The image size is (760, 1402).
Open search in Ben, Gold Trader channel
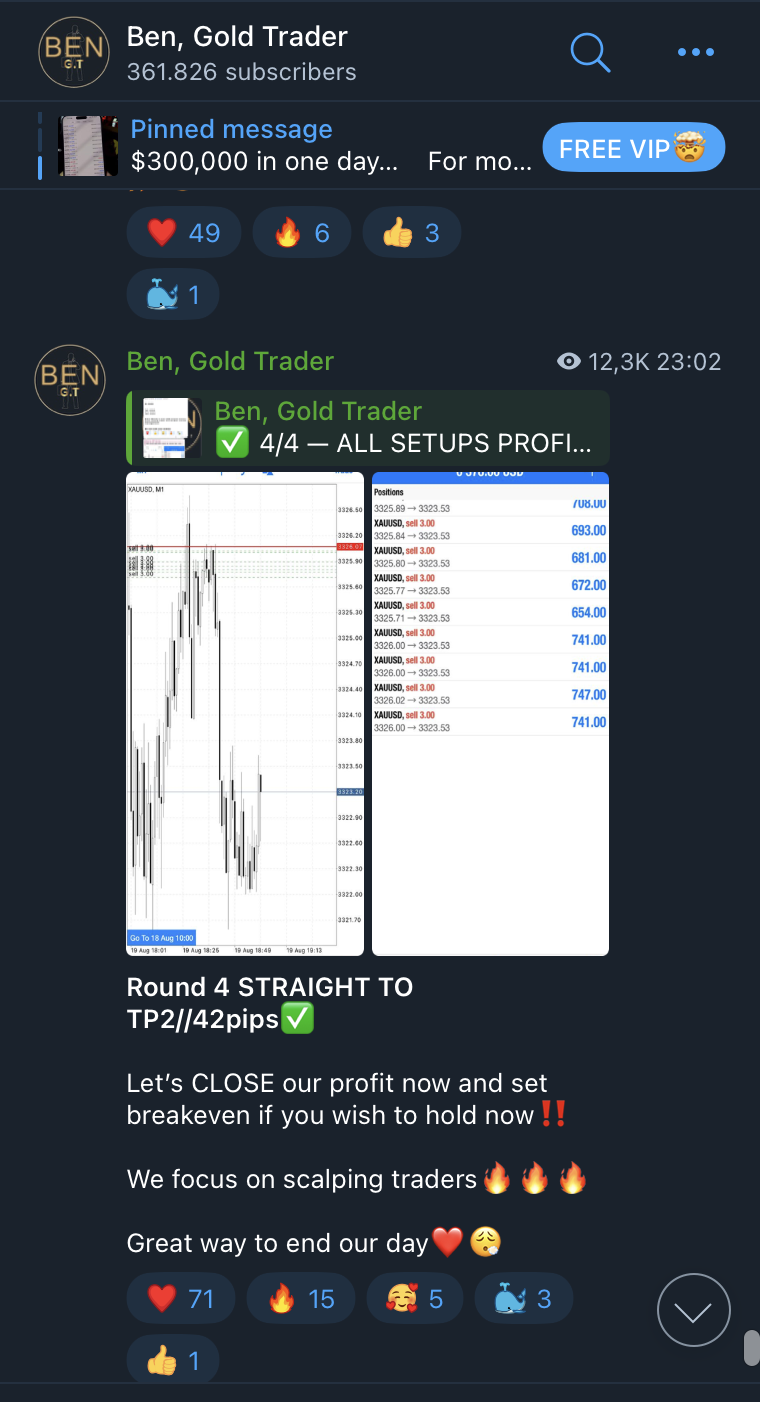(590, 52)
